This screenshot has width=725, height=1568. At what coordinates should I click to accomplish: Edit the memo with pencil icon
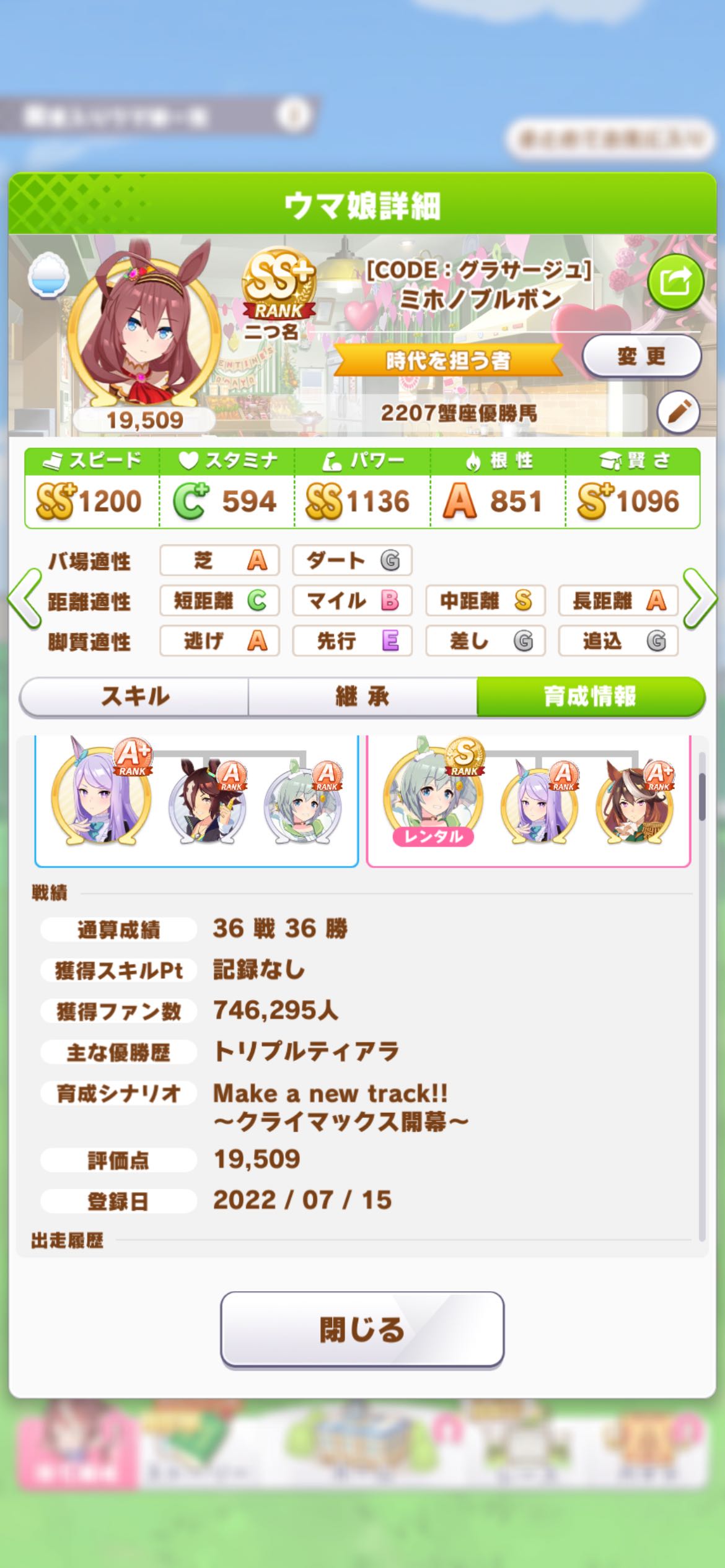pyautogui.click(x=678, y=412)
